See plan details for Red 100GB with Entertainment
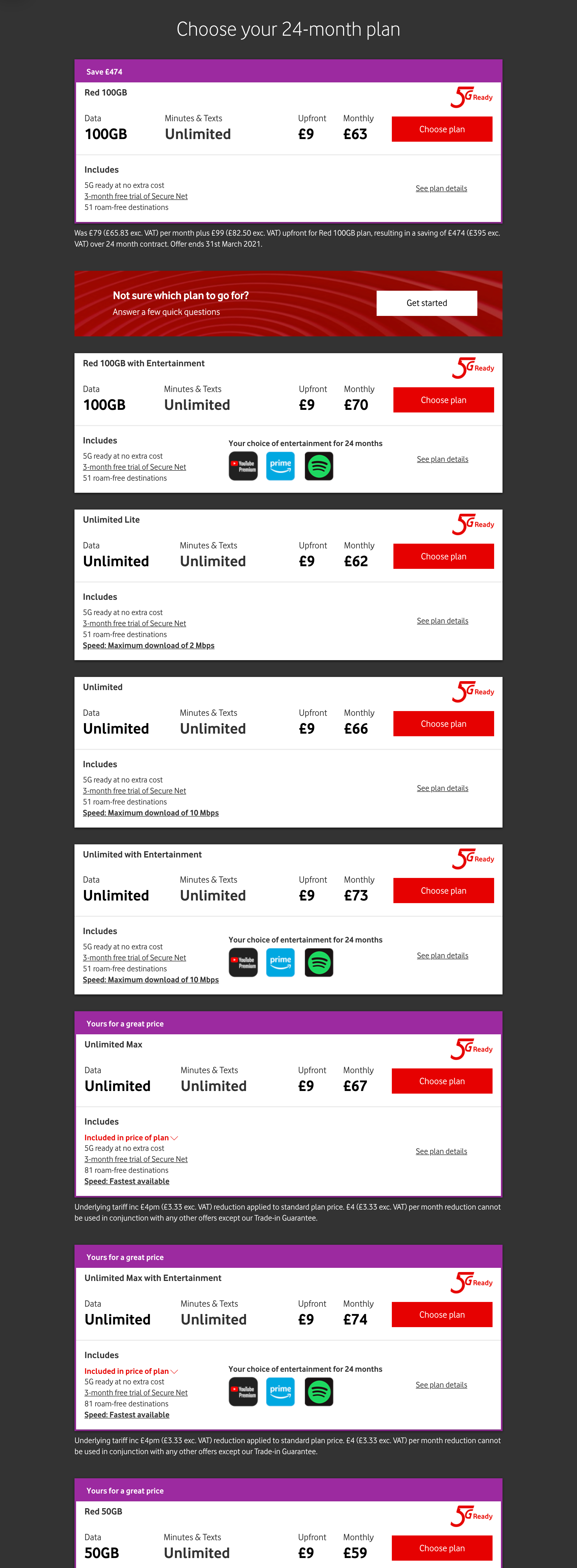 (x=442, y=460)
